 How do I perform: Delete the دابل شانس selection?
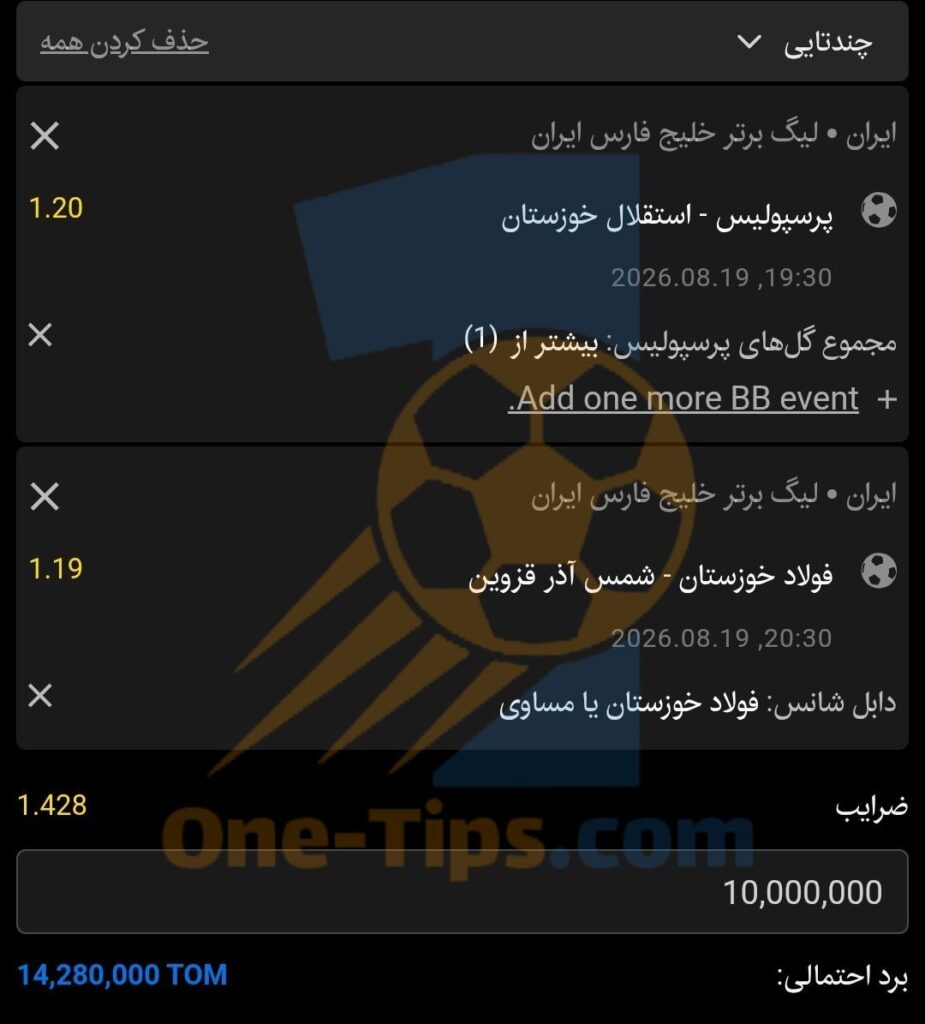[41, 696]
